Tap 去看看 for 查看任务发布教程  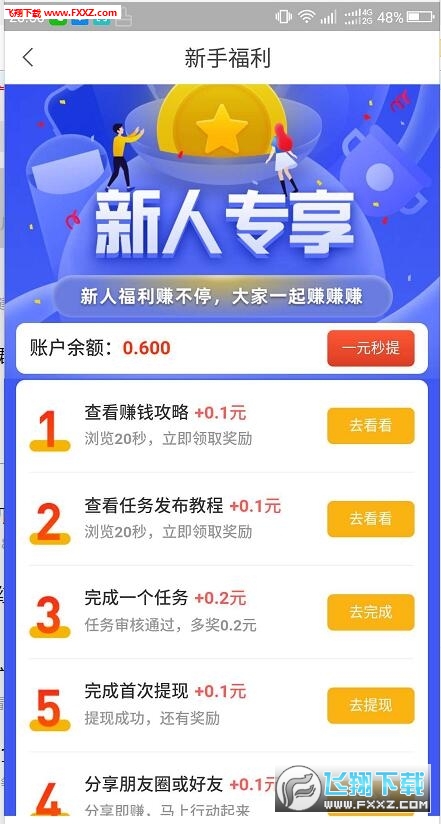click(371, 519)
